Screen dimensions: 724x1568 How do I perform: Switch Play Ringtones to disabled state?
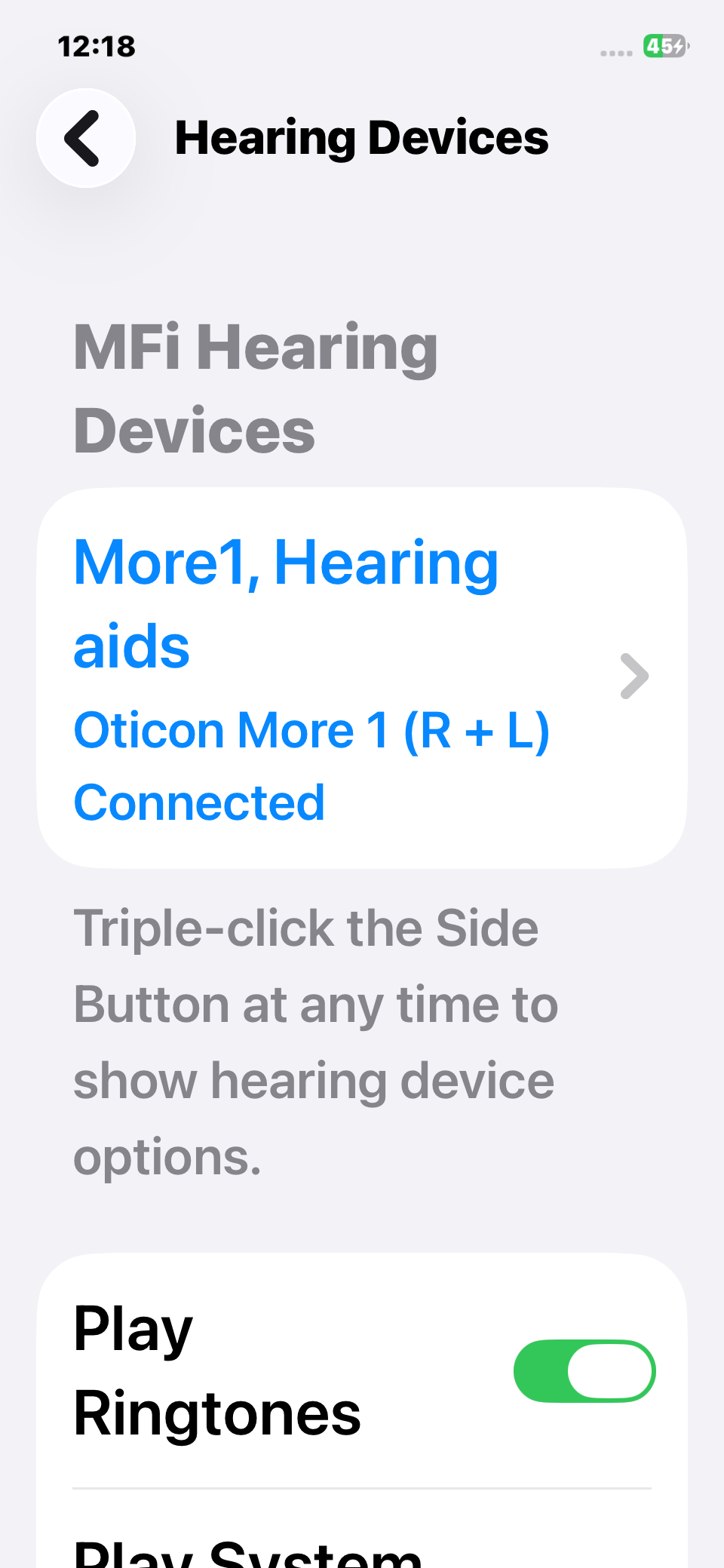pos(584,1371)
